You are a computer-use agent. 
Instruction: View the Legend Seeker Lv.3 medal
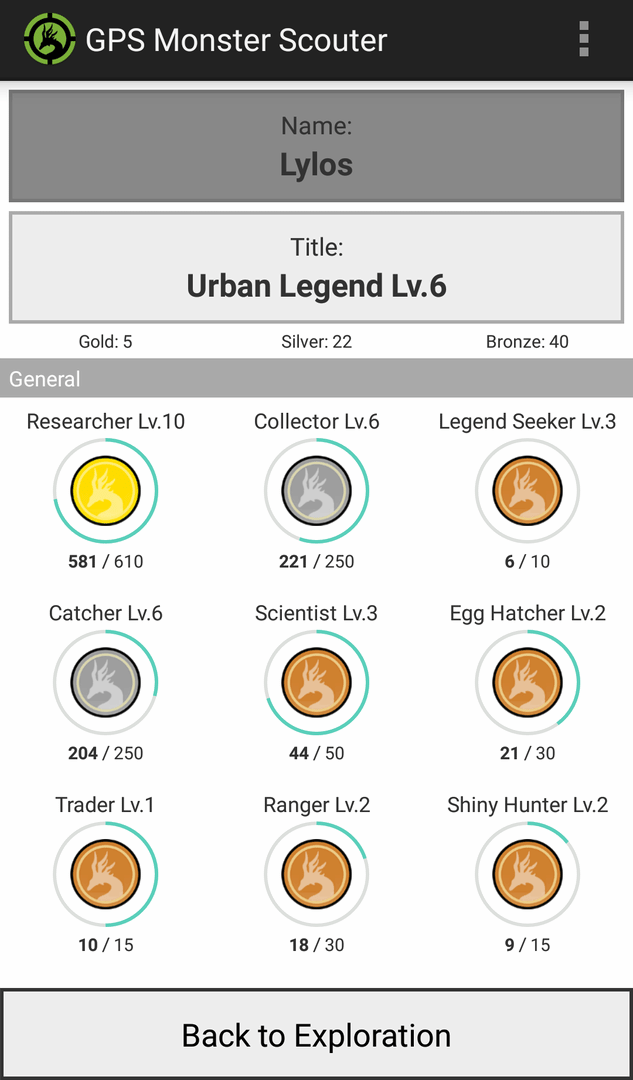pyautogui.click(x=527, y=491)
